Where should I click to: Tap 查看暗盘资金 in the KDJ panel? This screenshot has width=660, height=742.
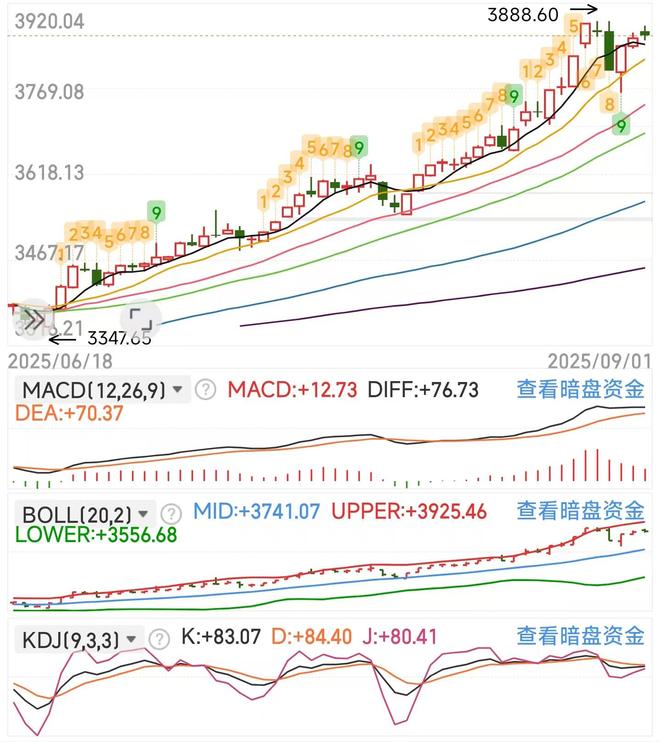click(580, 635)
